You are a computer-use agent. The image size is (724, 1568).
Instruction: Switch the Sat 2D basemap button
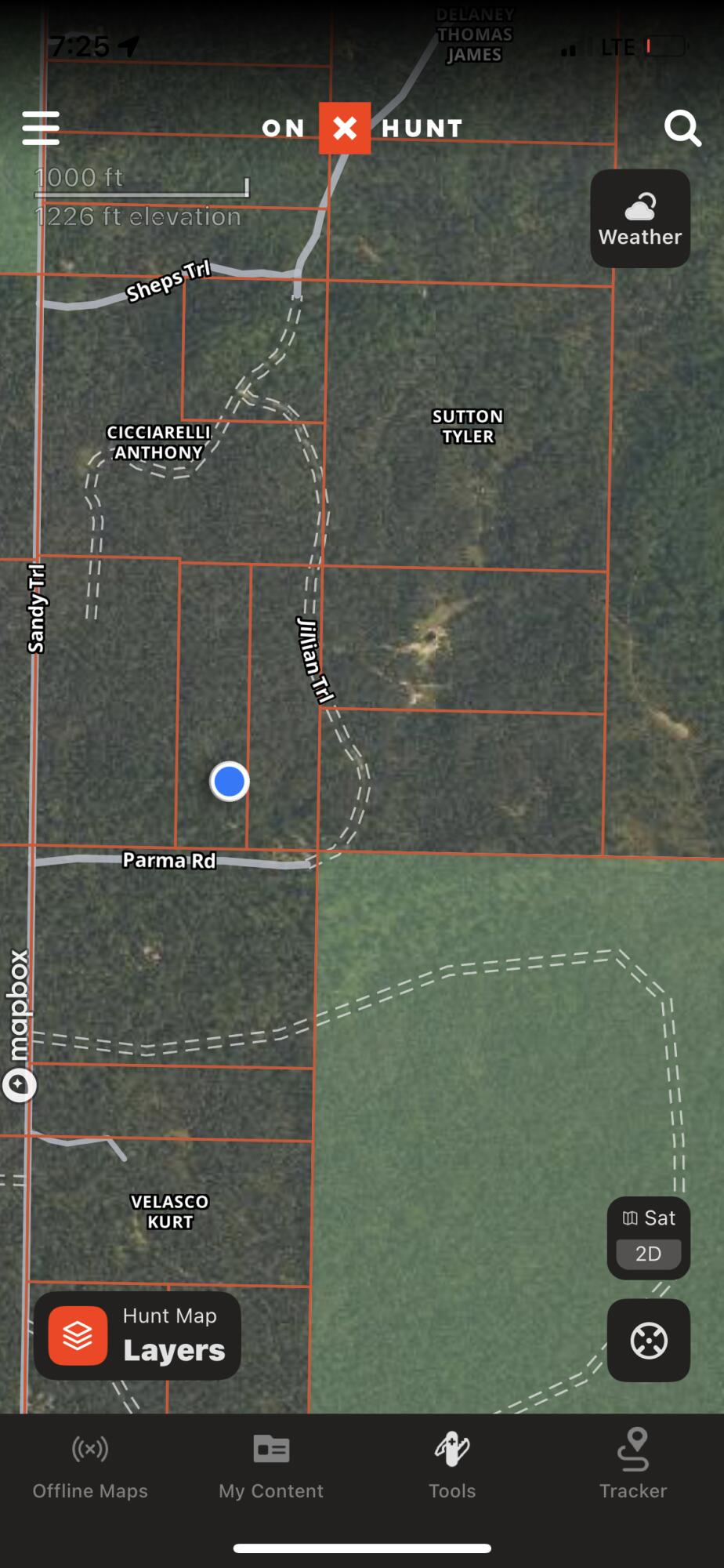pyautogui.click(x=648, y=1237)
